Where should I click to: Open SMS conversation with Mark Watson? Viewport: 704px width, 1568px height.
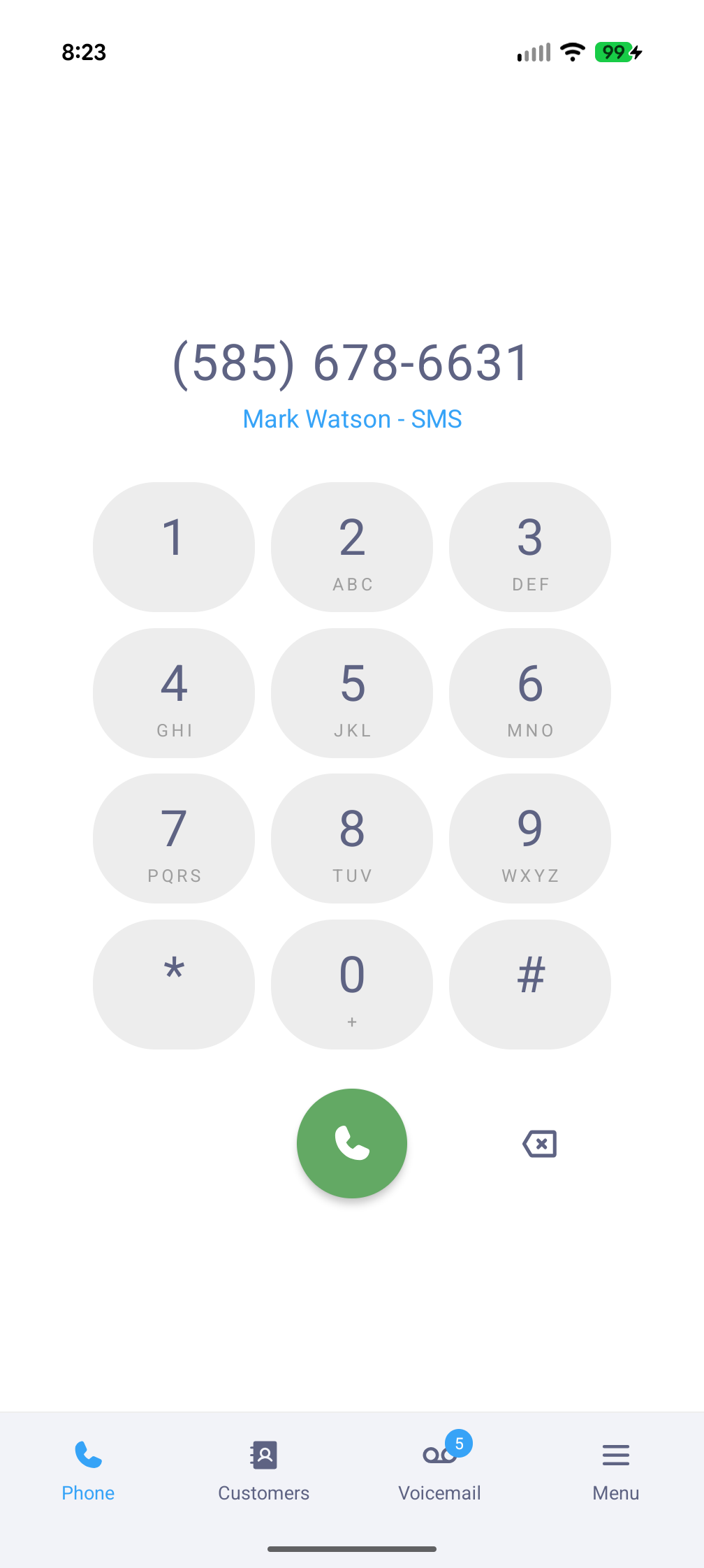coord(351,419)
